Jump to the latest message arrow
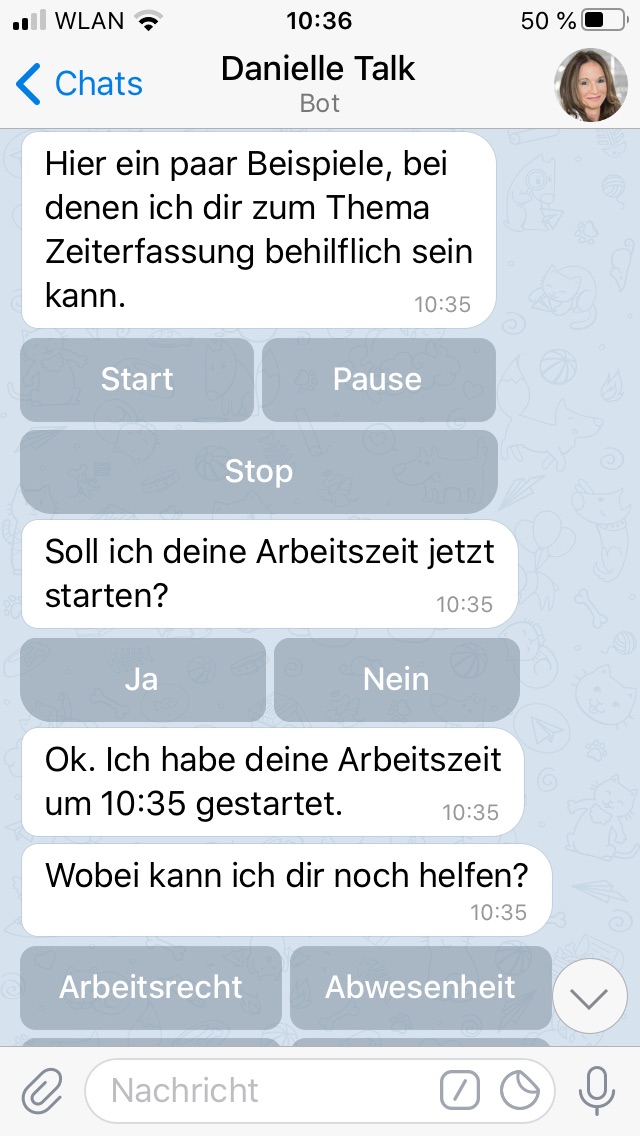 point(589,996)
